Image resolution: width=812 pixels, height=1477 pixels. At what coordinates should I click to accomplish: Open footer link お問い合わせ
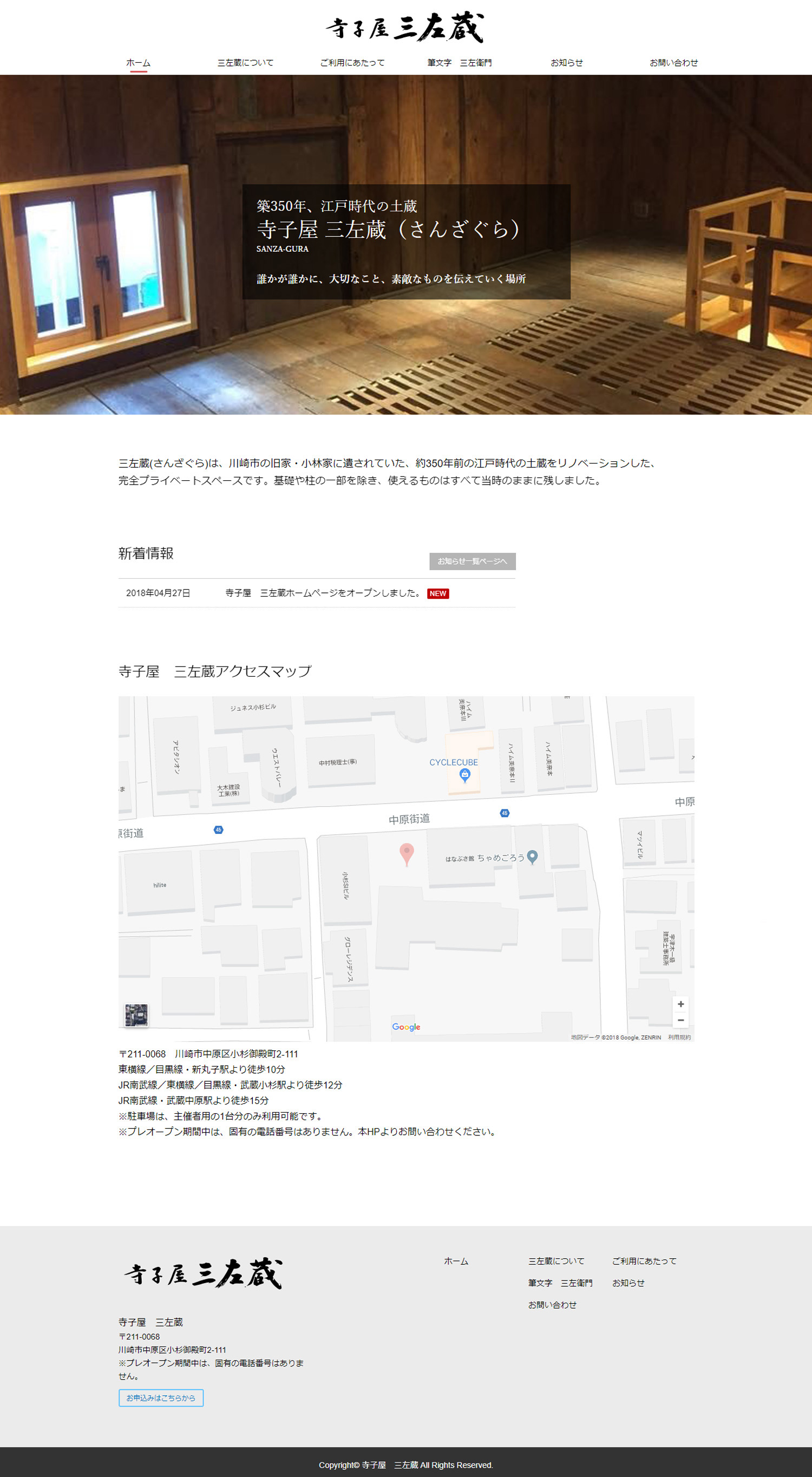point(552,1304)
